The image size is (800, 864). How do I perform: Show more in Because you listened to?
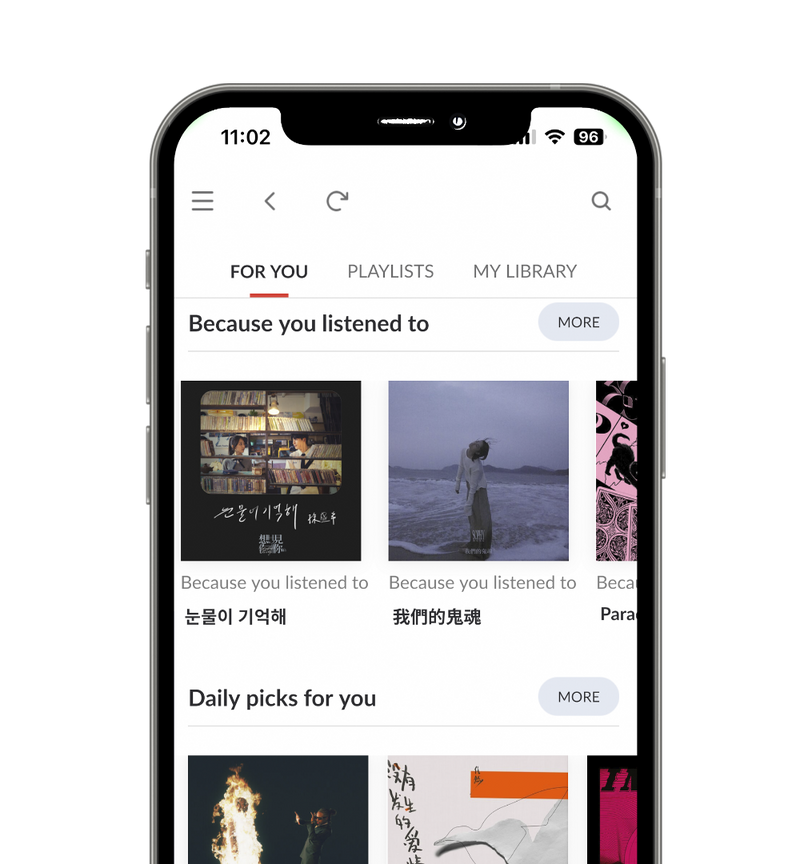[578, 322]
